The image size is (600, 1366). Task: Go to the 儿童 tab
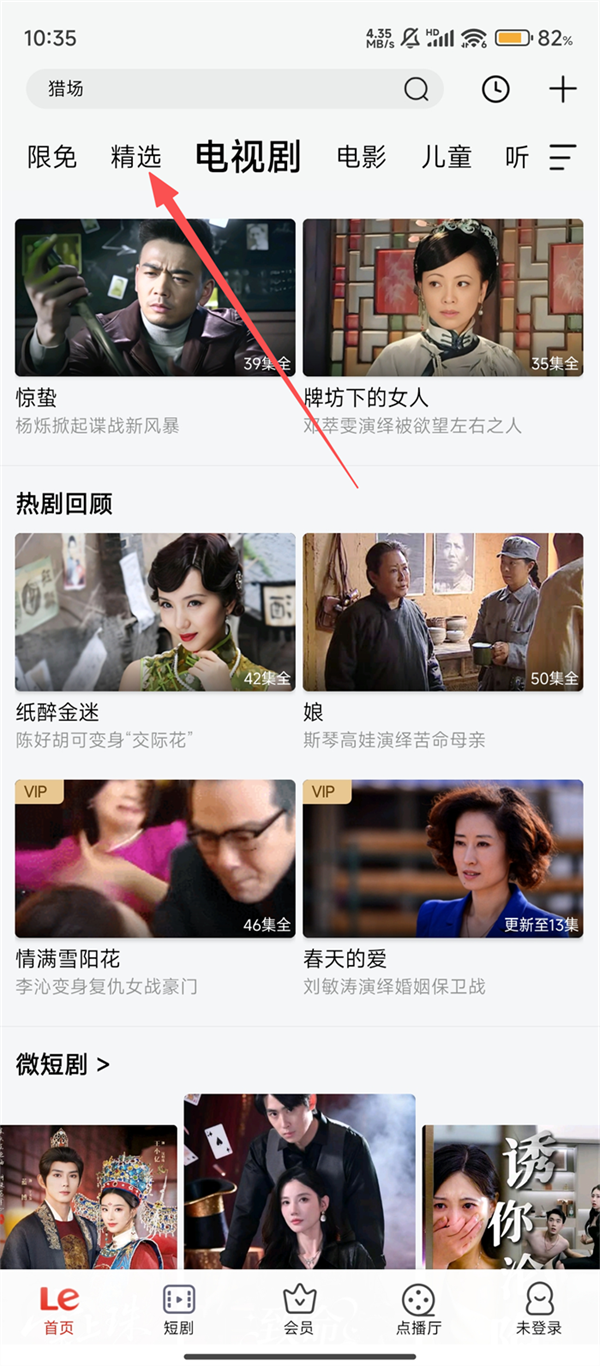446,157
